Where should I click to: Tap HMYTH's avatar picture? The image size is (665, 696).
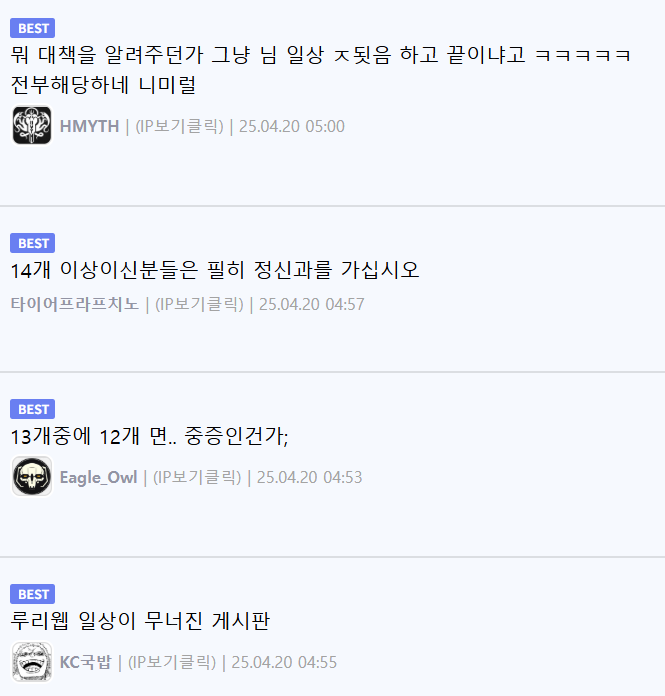click(x=32, y=126)
